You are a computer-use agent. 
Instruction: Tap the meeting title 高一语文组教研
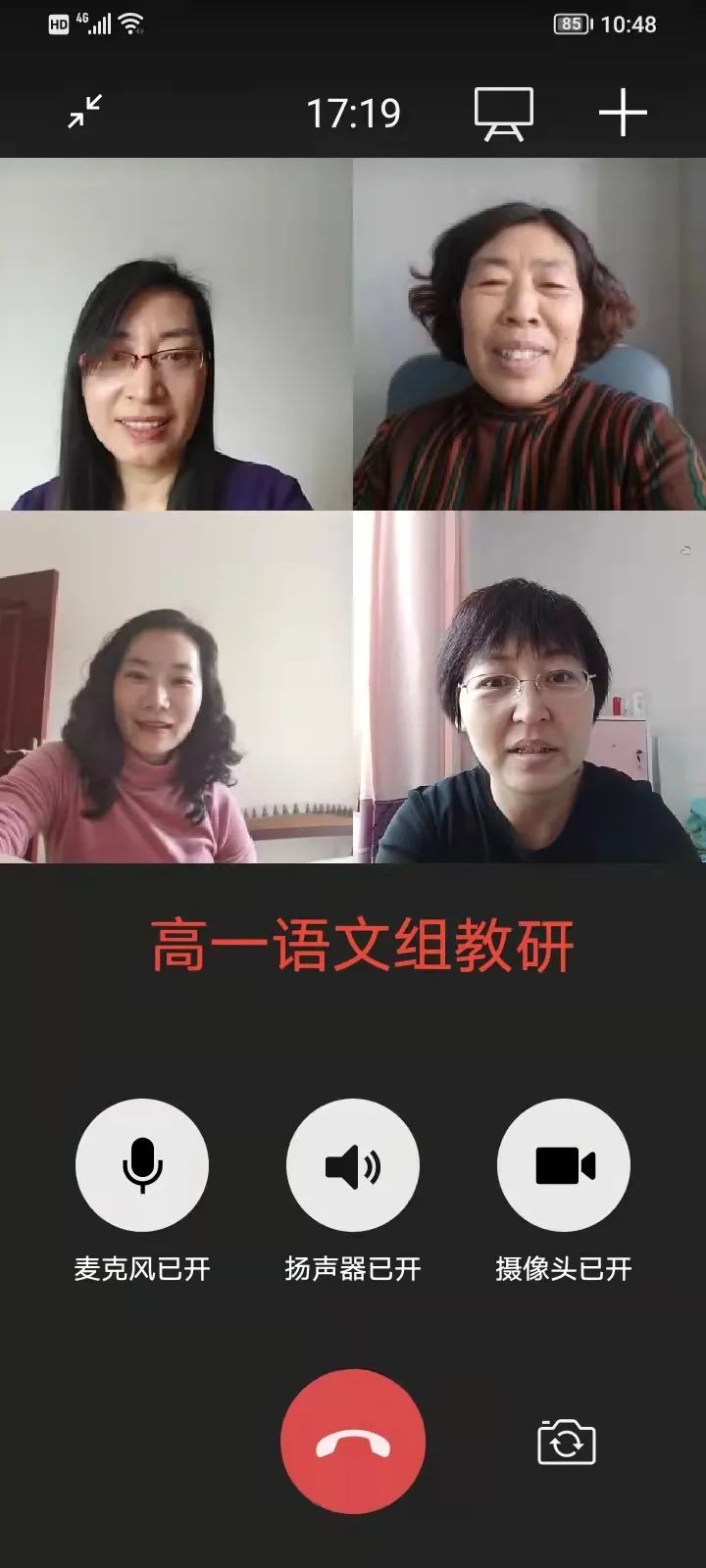pos(367,943)
